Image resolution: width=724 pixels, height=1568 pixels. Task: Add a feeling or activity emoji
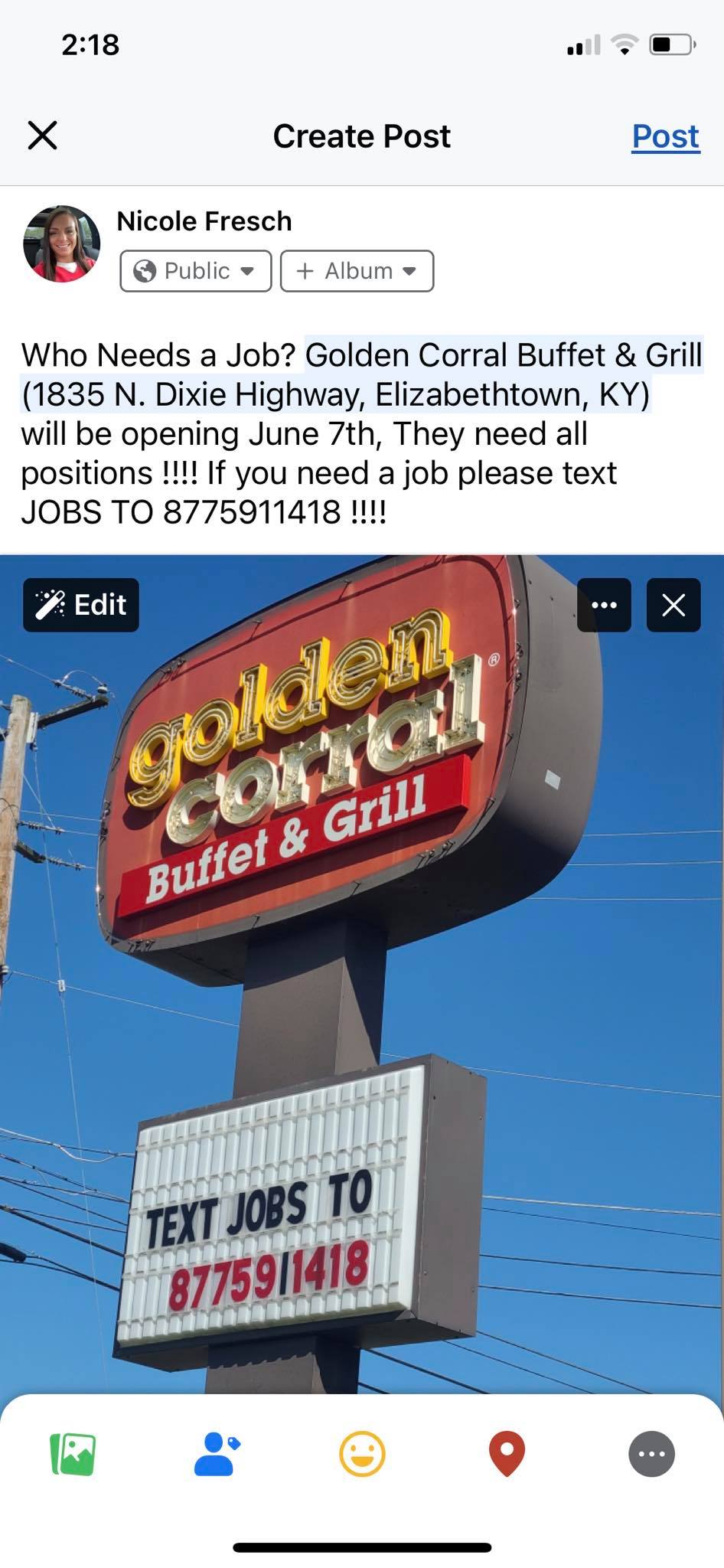click(x=362, y=1453)
